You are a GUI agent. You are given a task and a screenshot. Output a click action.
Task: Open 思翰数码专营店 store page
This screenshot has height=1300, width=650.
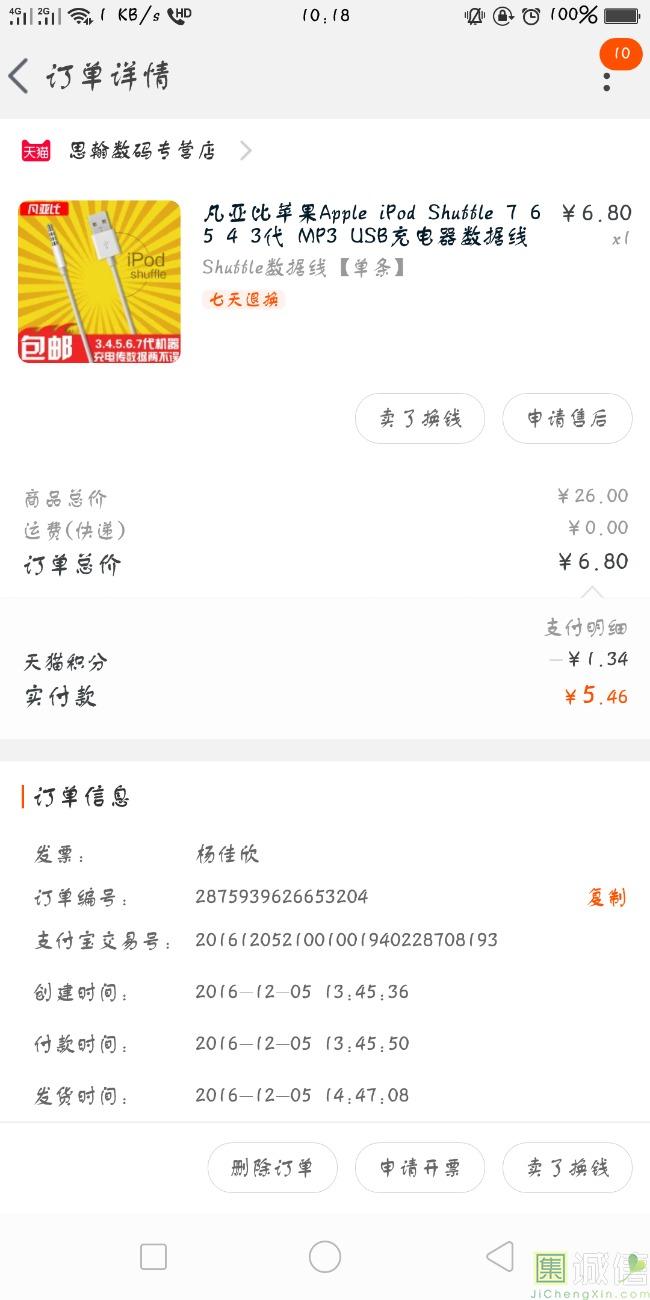pos(142,151)
